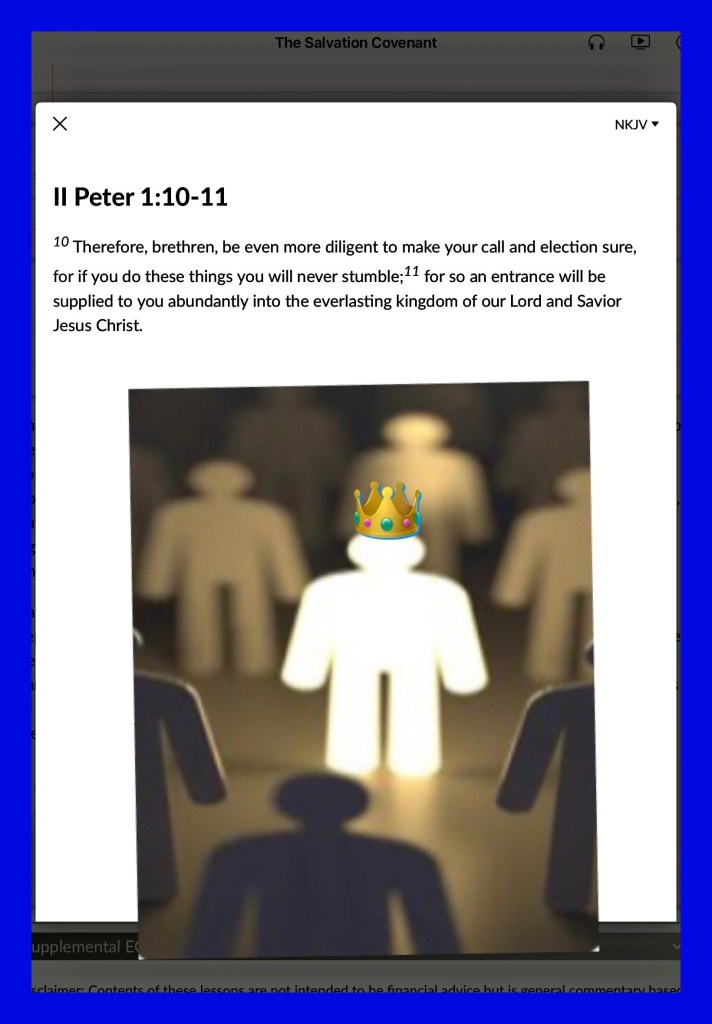Viewport: 712px width, 1024px height.
Task: Open the NKJV translation dropdown
Action: click(636, 124)
